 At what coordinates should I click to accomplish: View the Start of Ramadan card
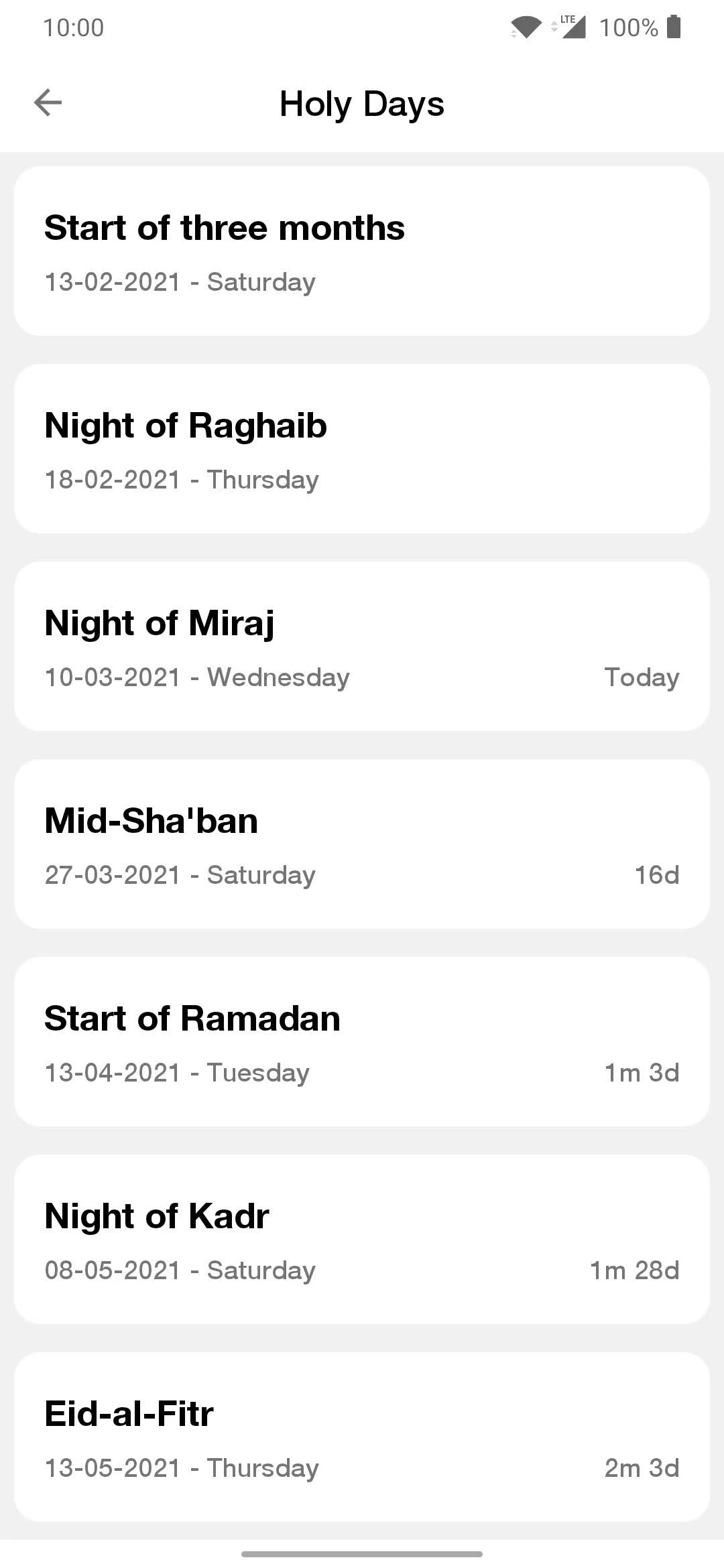[x=362, y=1042]
